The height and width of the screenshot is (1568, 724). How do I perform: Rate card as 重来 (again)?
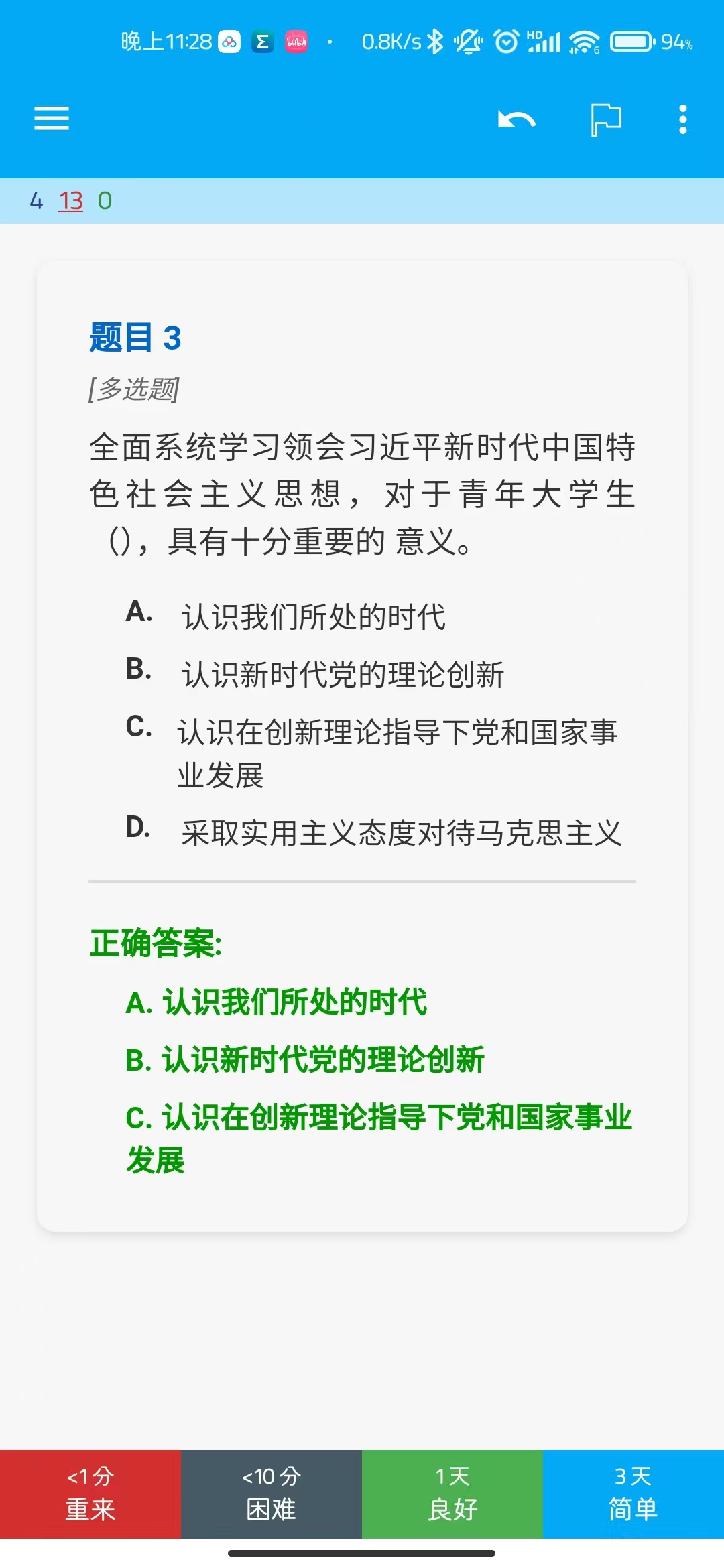90,1494
